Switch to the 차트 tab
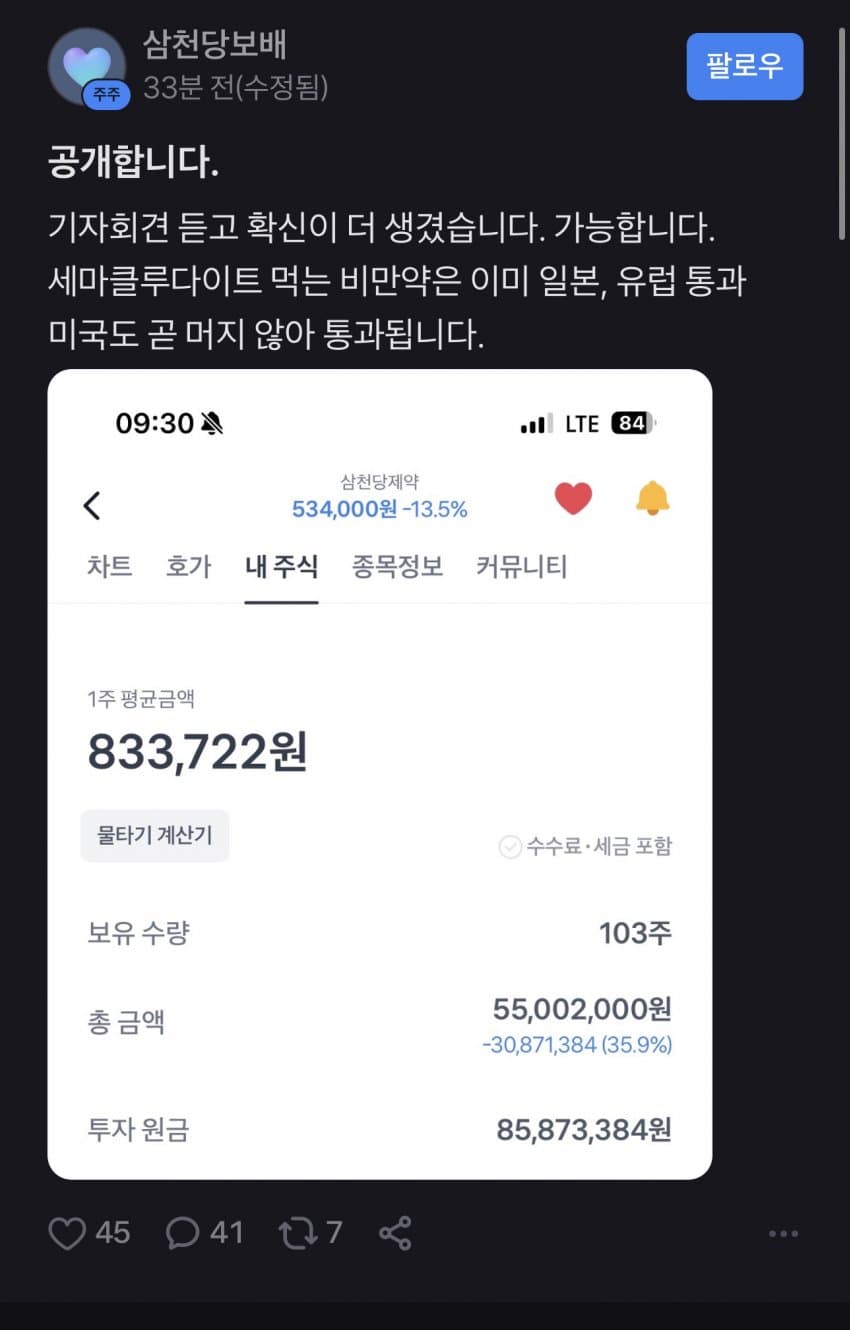 pos(108,567)
